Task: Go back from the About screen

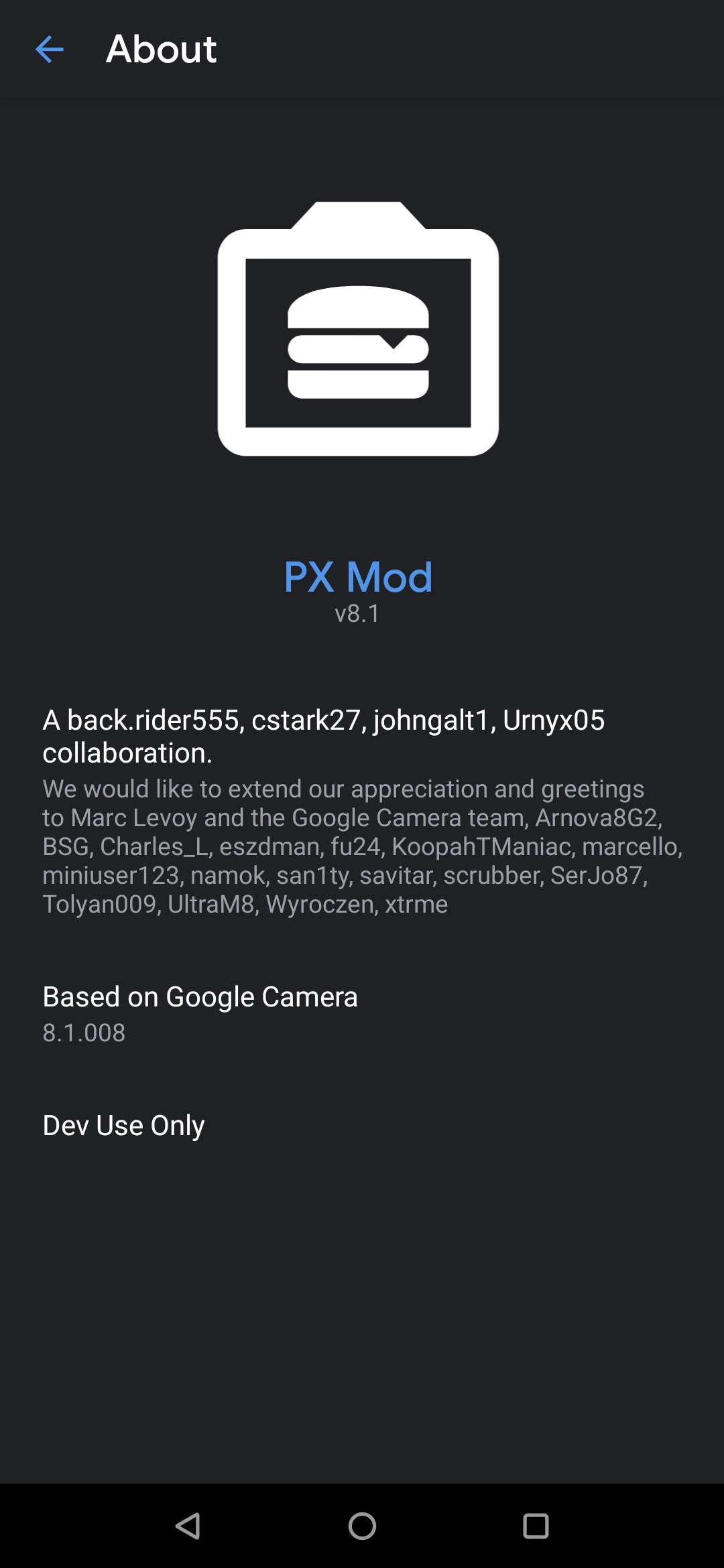Action: [50, 50]
